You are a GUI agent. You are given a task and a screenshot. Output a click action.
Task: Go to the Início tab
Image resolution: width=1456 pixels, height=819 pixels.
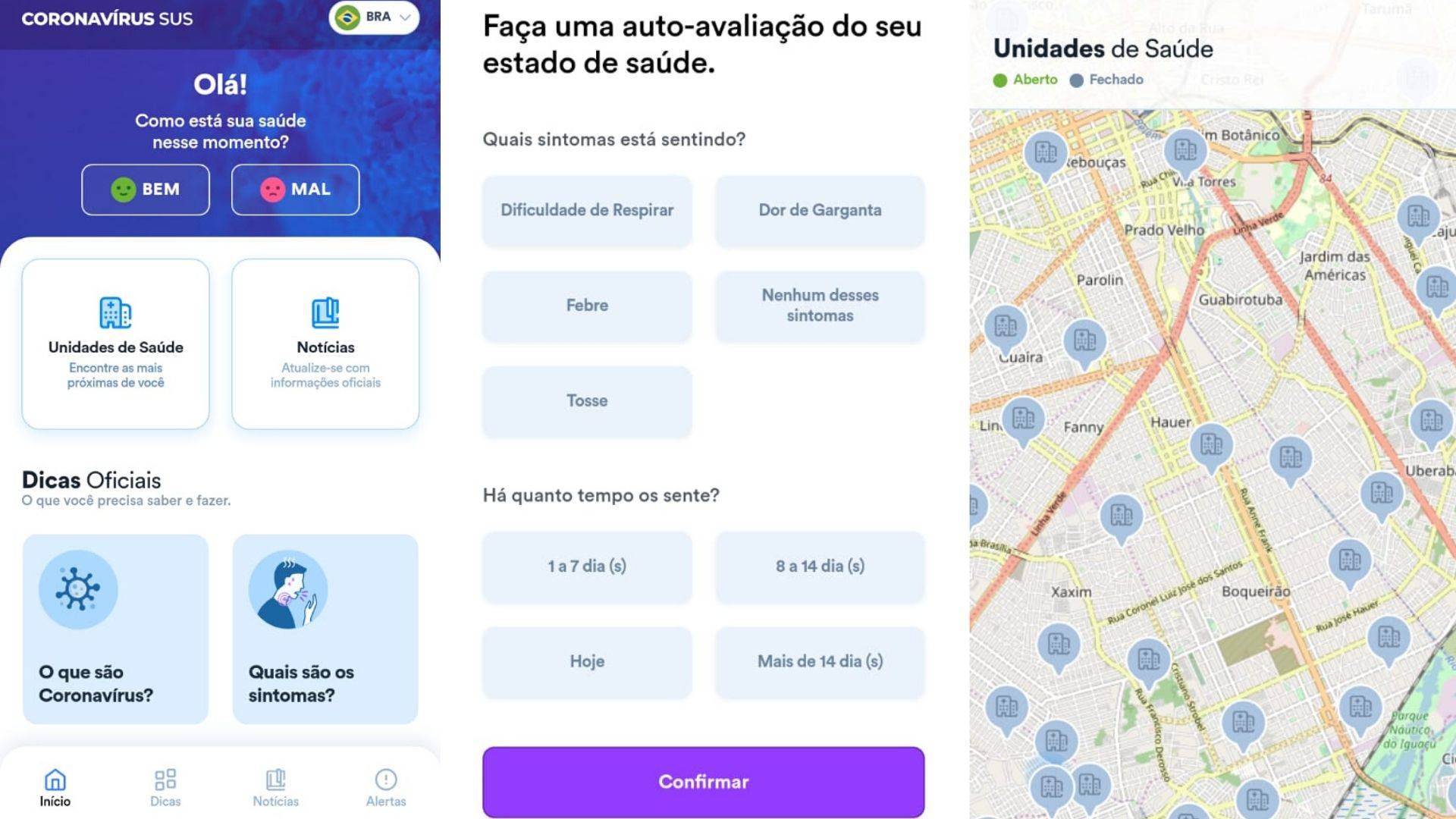point(55,788)
